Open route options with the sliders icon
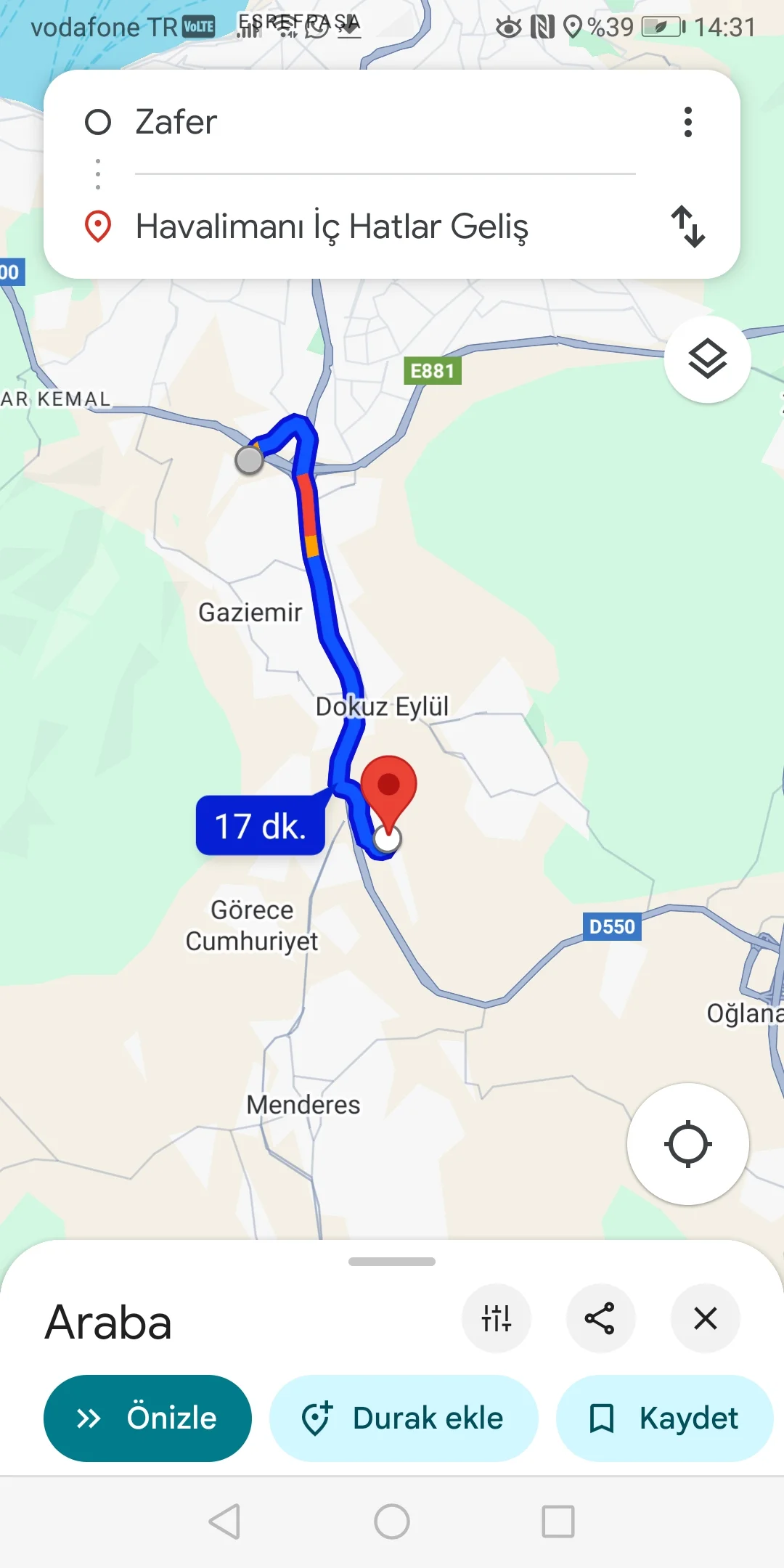The height and width of the screenshot is (1568, 784). [x=496, y=1318]
